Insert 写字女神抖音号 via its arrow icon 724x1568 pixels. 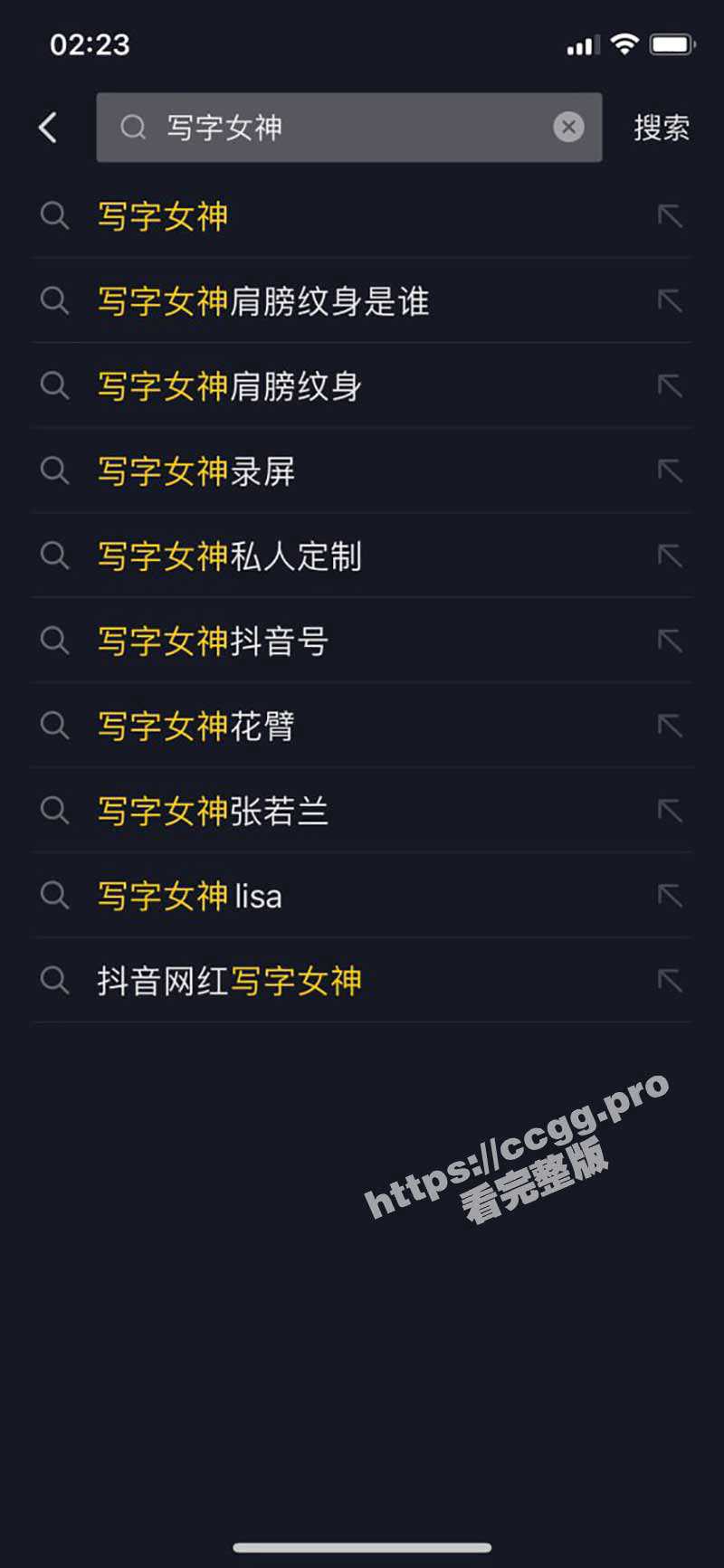pos(670,641)
